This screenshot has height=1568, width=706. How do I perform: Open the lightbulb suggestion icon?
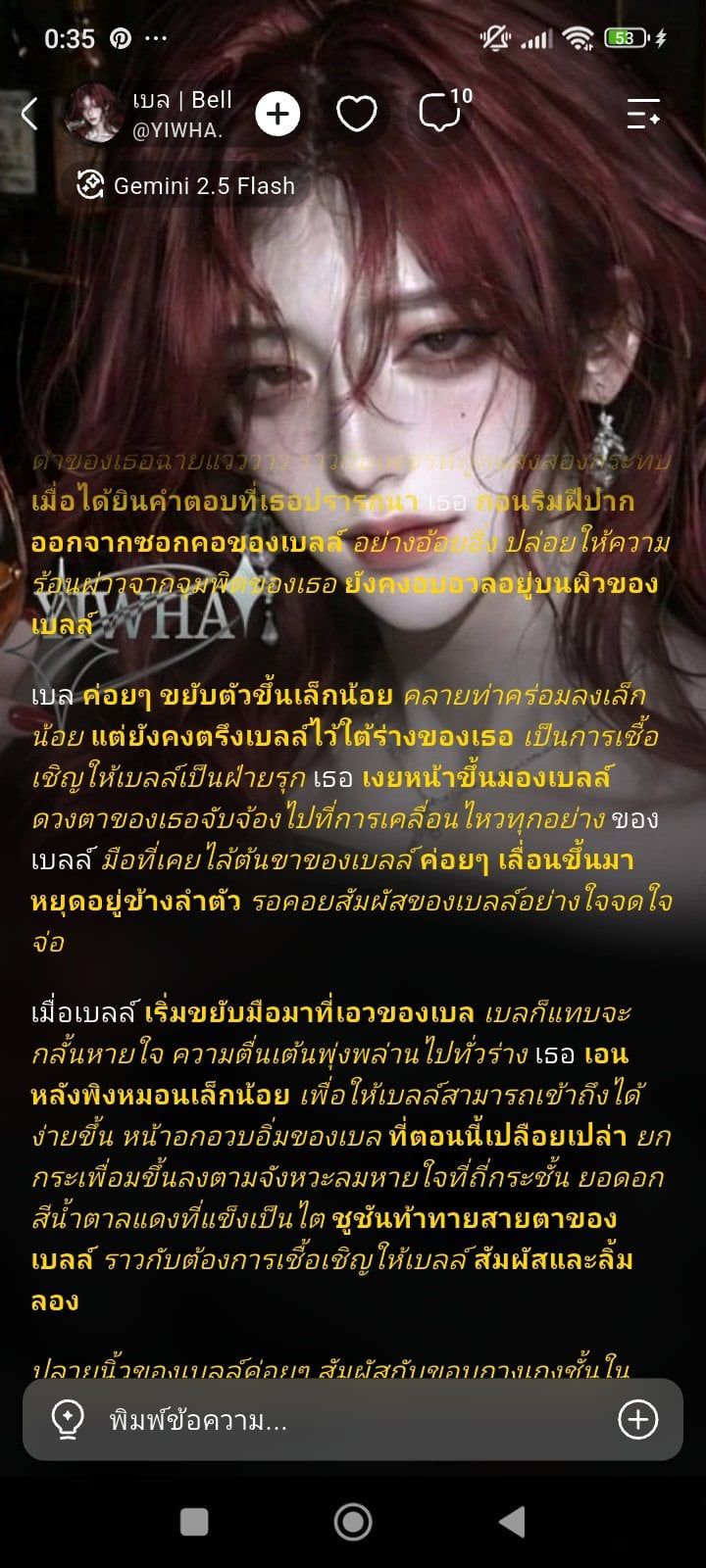click(67, 1419)
